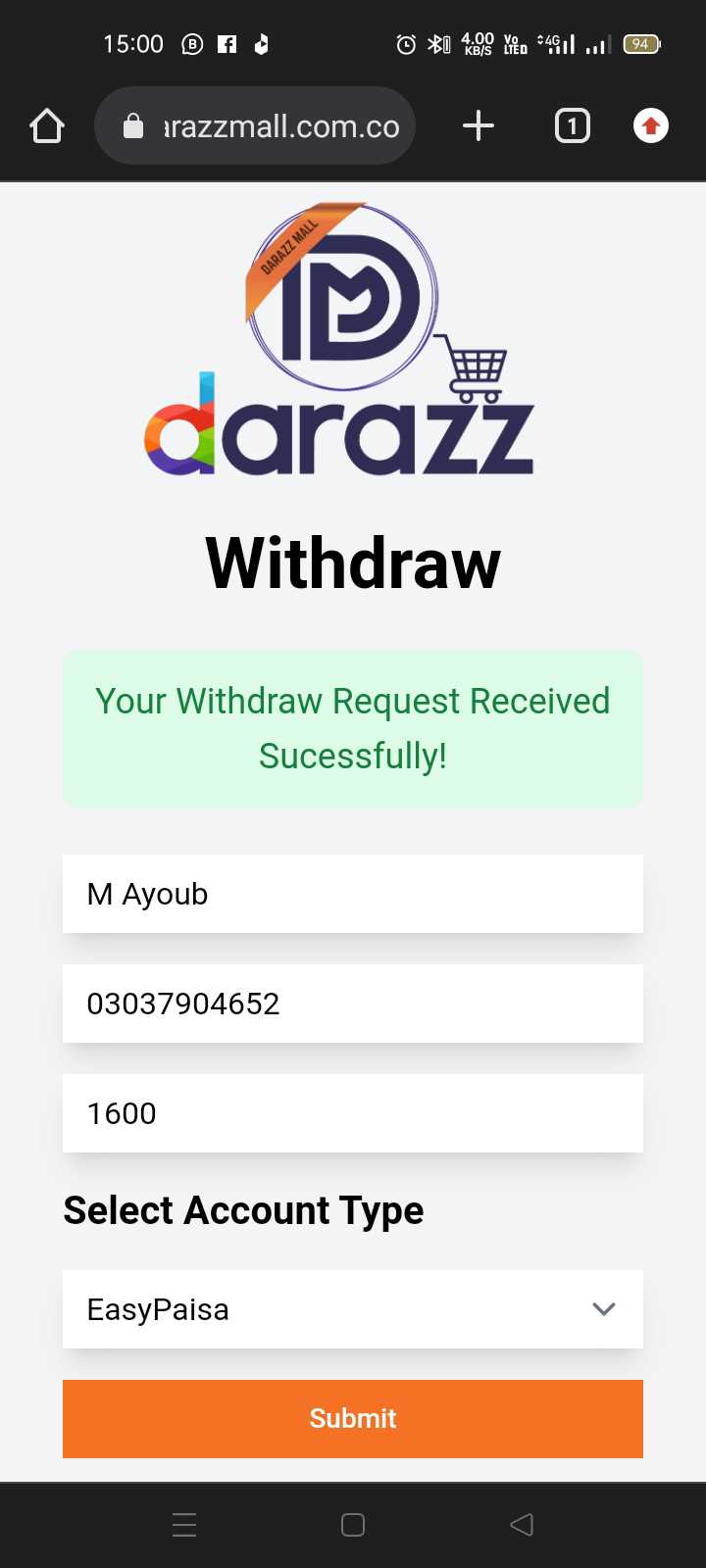
Task: Submit the withdraw request
Action: click(353, 1419)
